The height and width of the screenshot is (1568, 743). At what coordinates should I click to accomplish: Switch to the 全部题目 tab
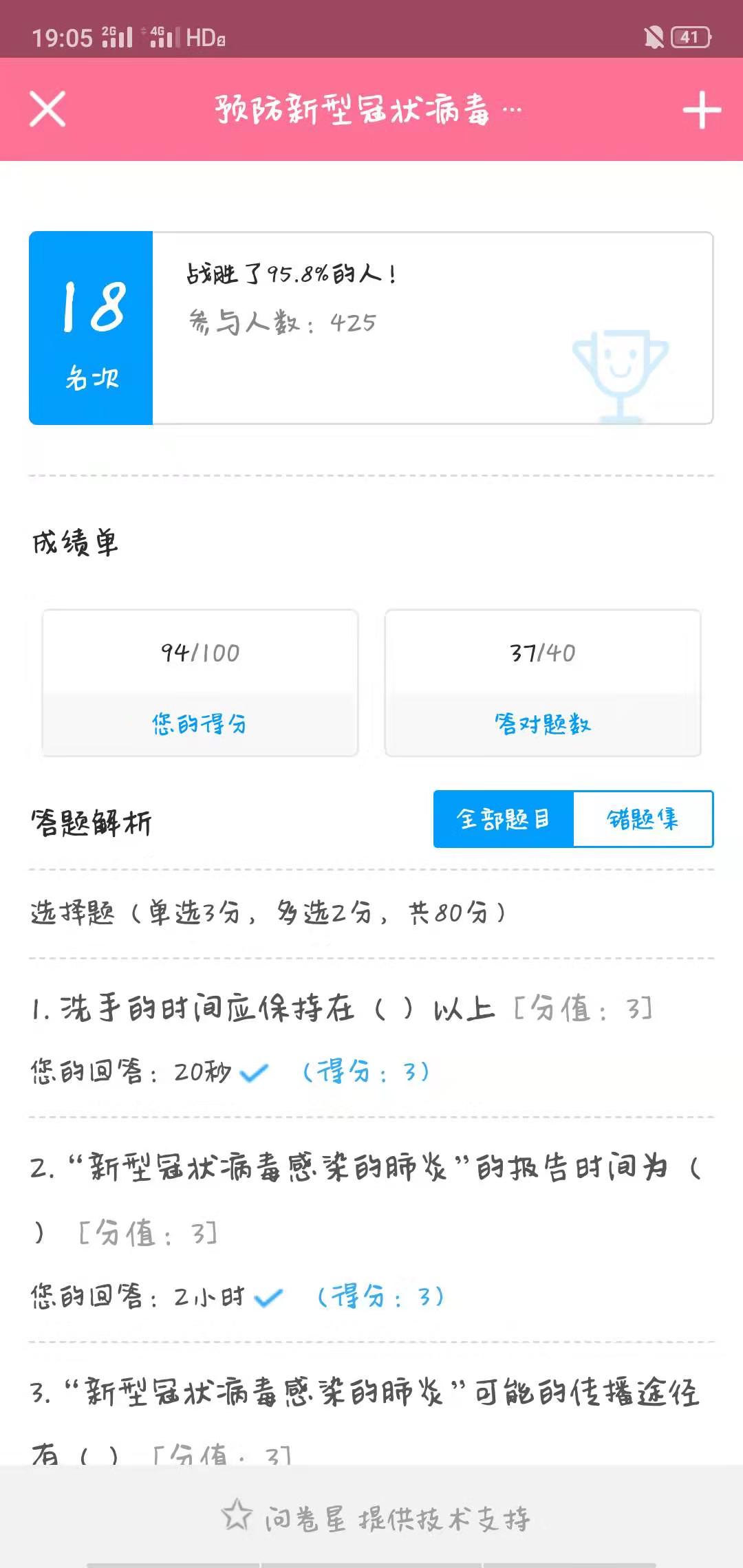(503, 819)
